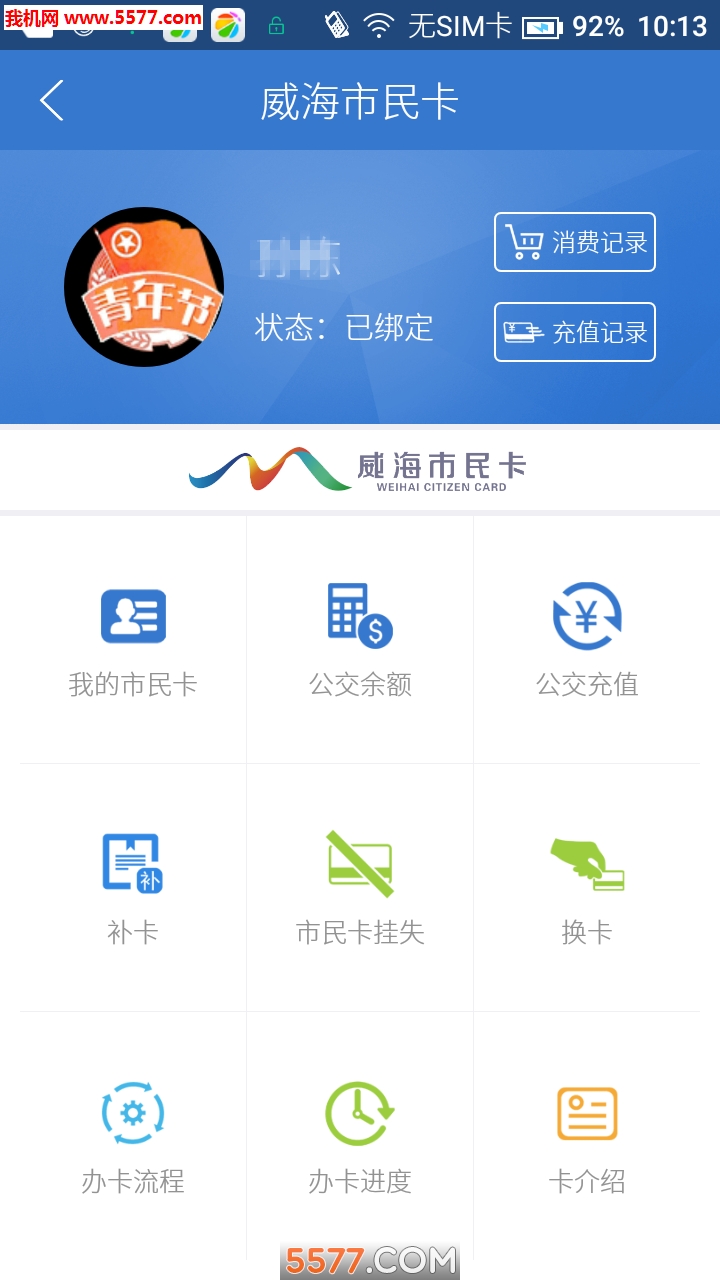
Task: Tap the 威海市民卡 page title
Action: pos(360,100)
